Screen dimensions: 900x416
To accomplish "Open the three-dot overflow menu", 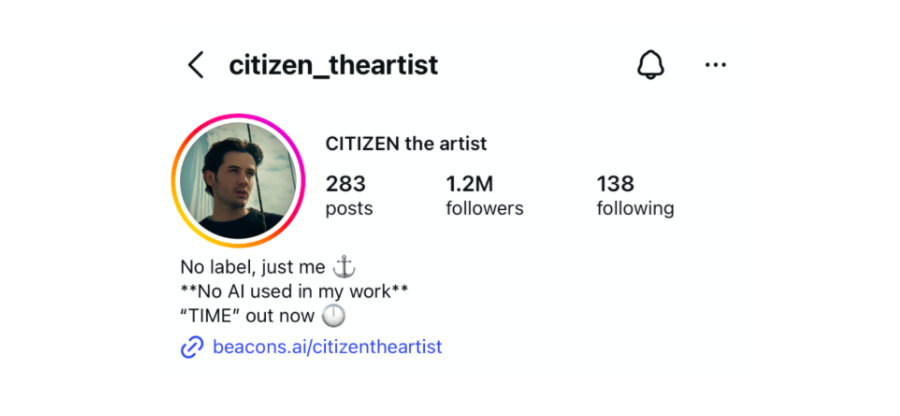I will [x=715, y=66].
